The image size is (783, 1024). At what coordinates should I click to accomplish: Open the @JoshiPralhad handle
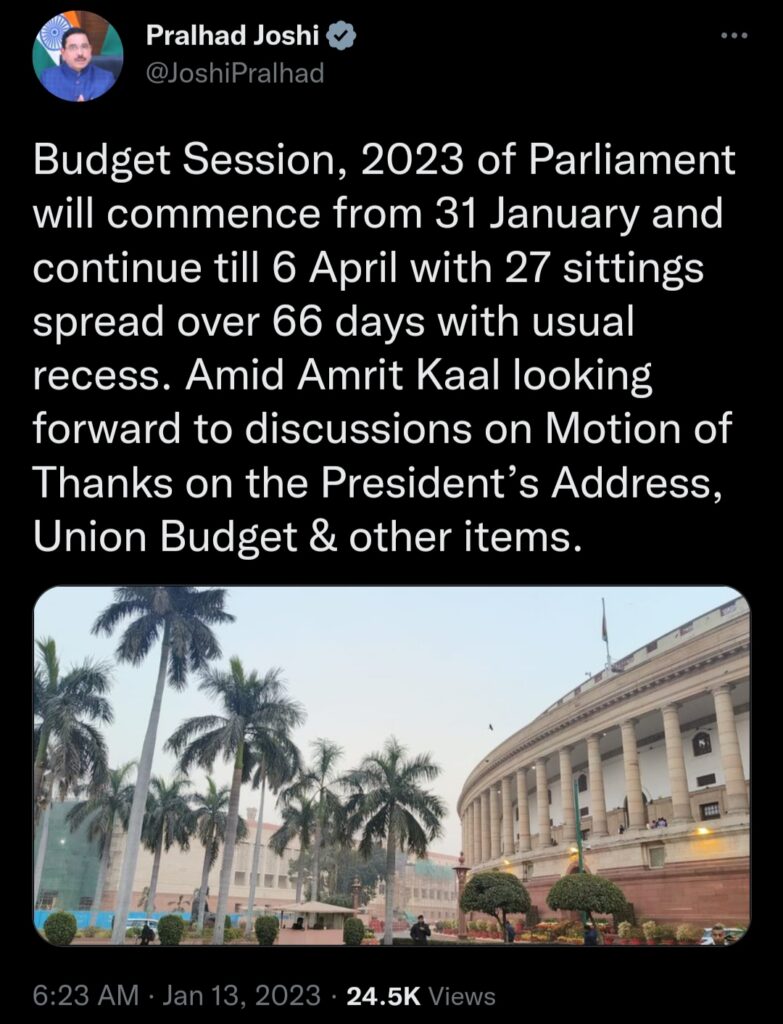tap(235, 74)
